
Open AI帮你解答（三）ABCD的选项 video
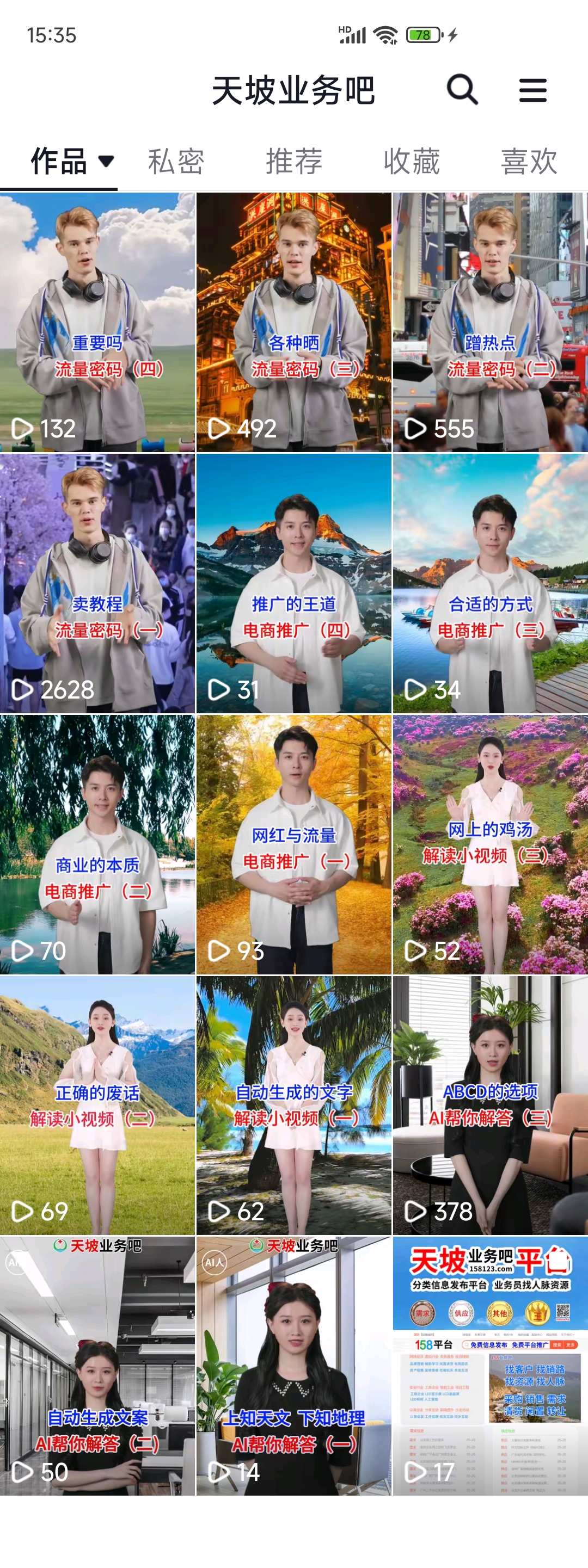490,1106
